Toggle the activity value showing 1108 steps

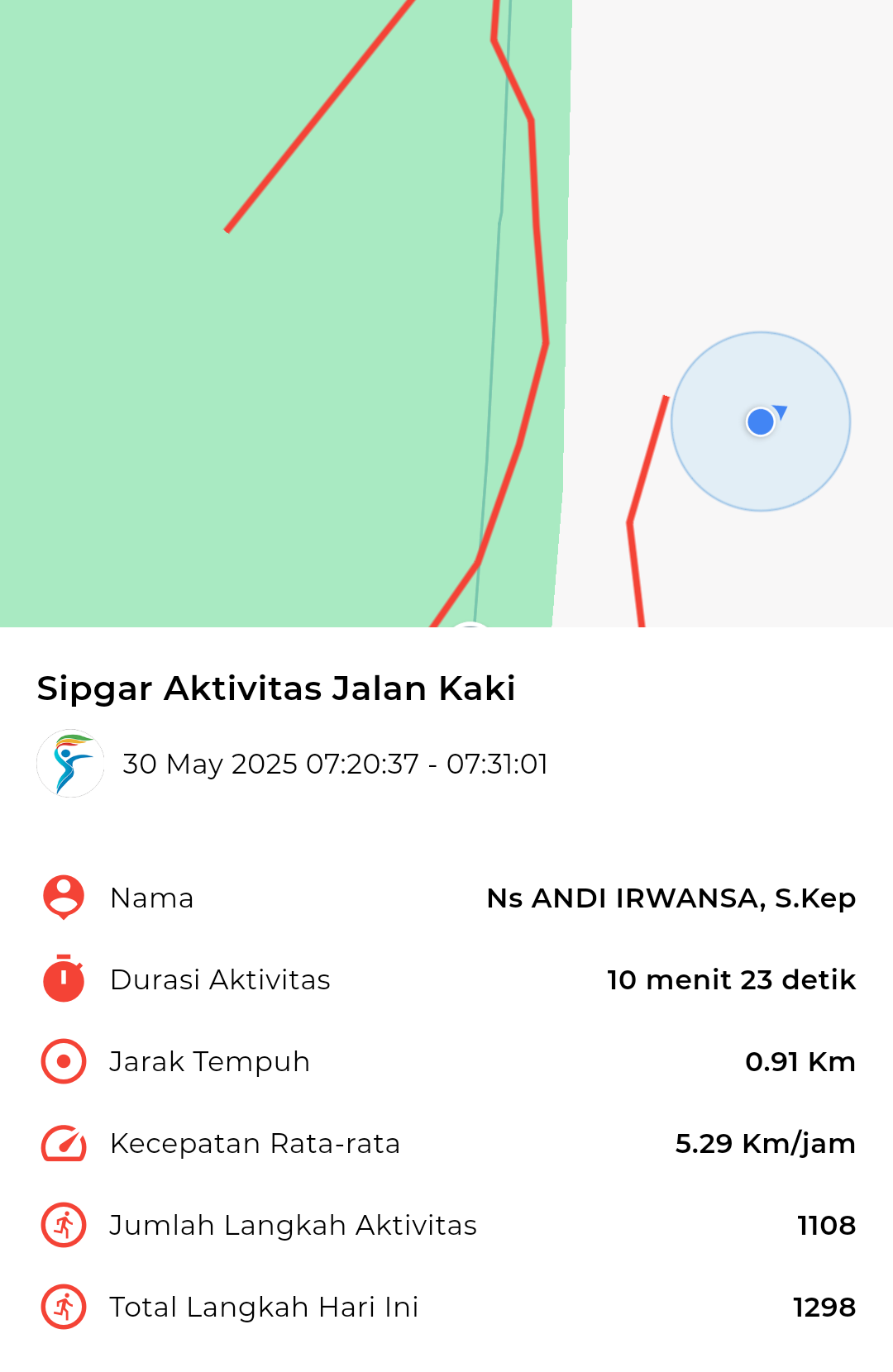point(826,1226)
